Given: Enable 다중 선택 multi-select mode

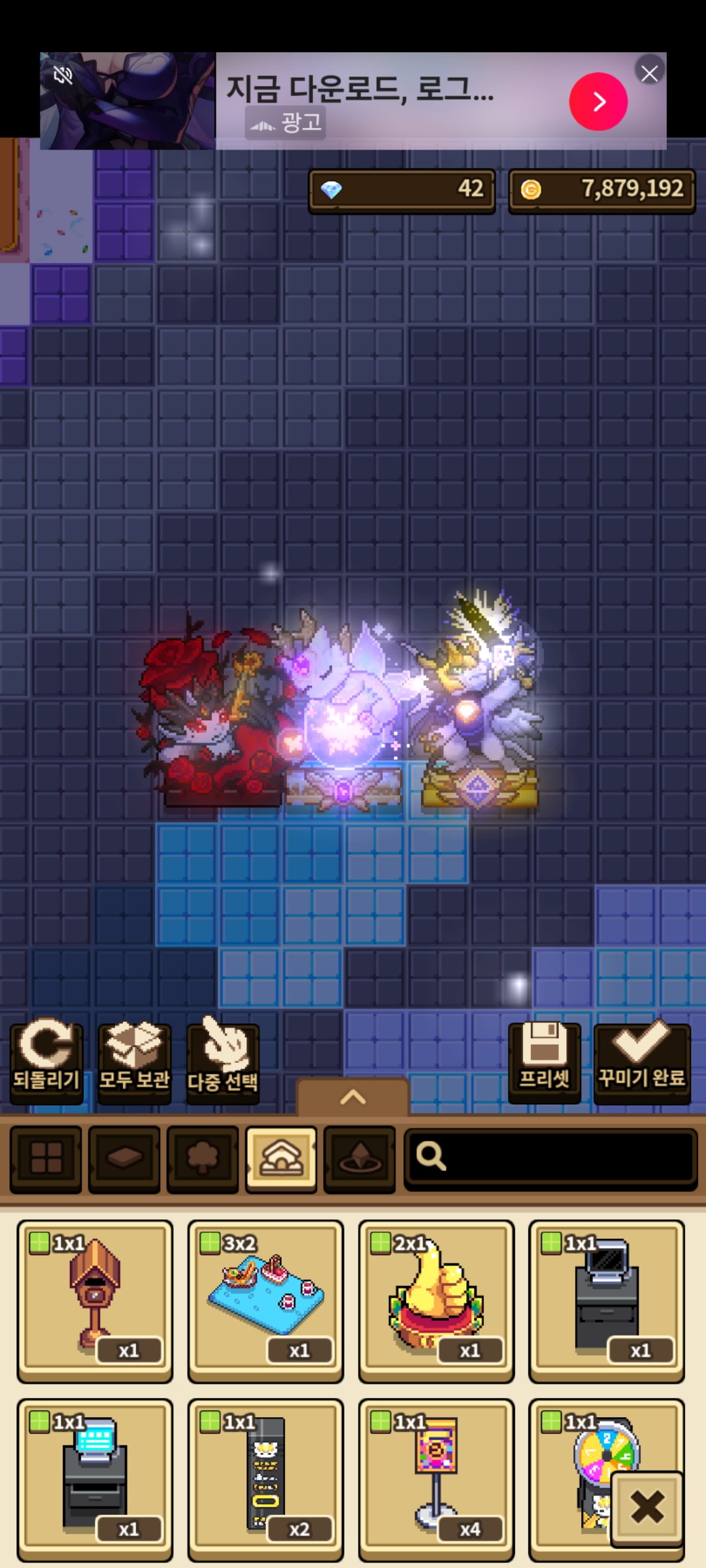Looking at the screenshot, I should (x=223, y=1061).
